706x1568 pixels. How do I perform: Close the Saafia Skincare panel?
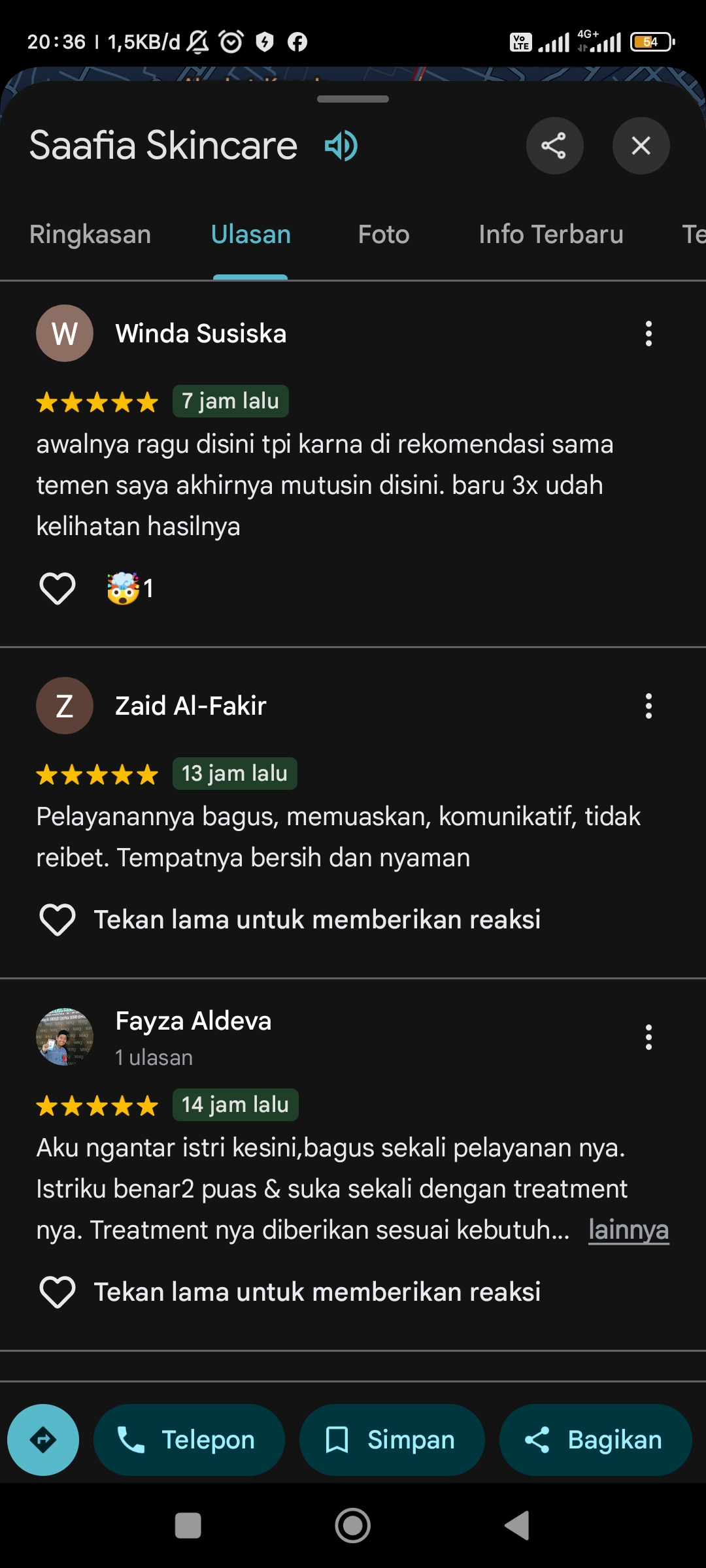pyautogui.click(x=641, y=146)
